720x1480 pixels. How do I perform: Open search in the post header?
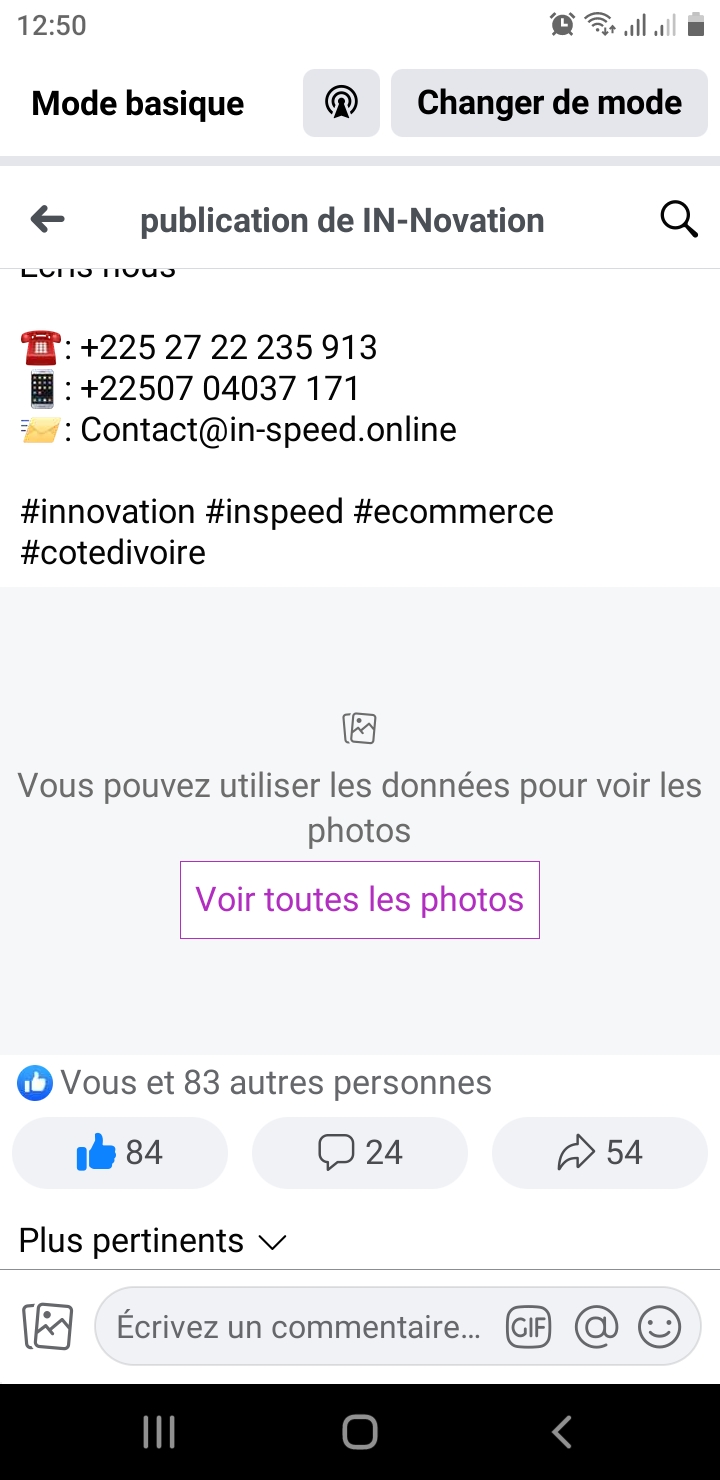tap(679, 219)
